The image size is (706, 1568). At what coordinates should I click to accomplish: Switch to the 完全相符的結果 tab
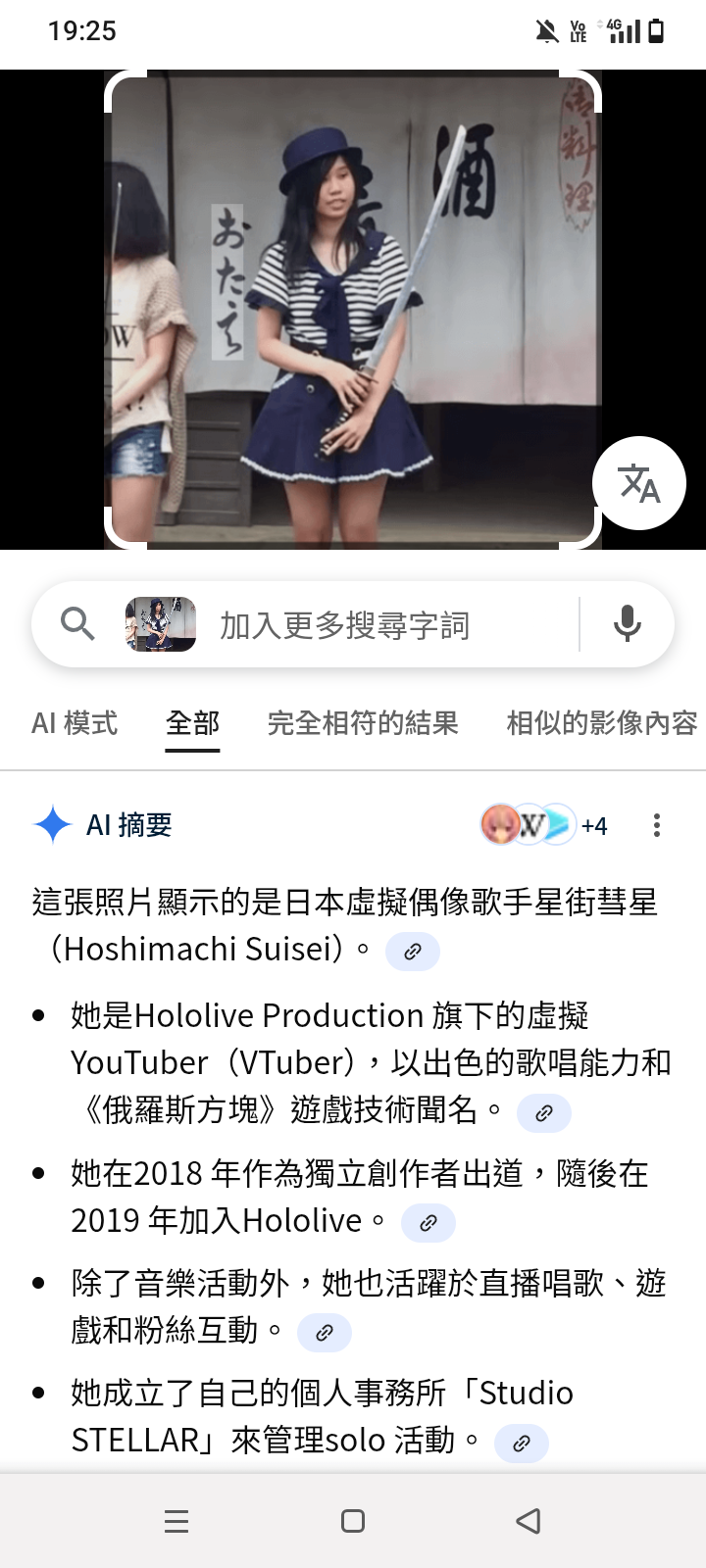[363, 723]
